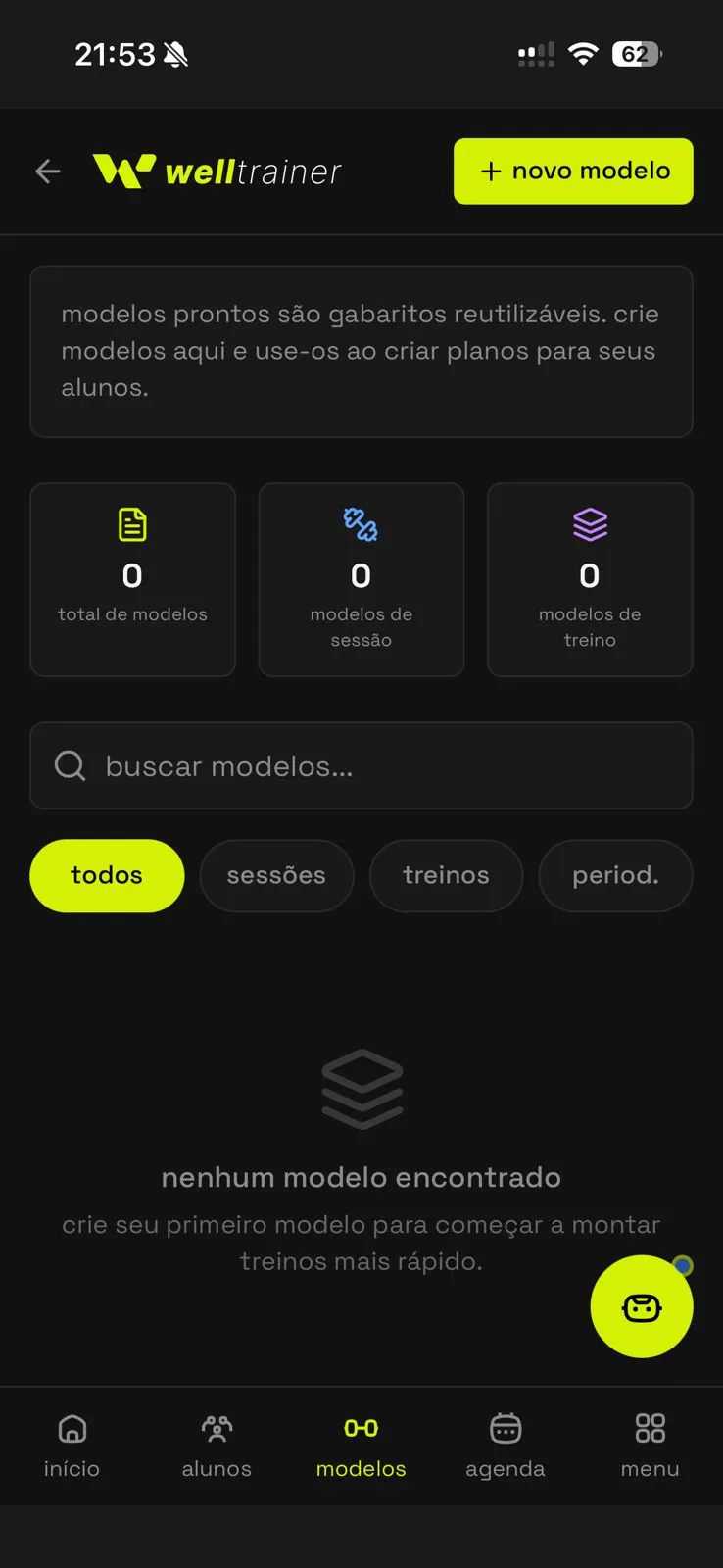Tap the buscar modelos search input
The width and height of the screenshot is (723, 1568).
pyautogui.click(x=361, y=765)
